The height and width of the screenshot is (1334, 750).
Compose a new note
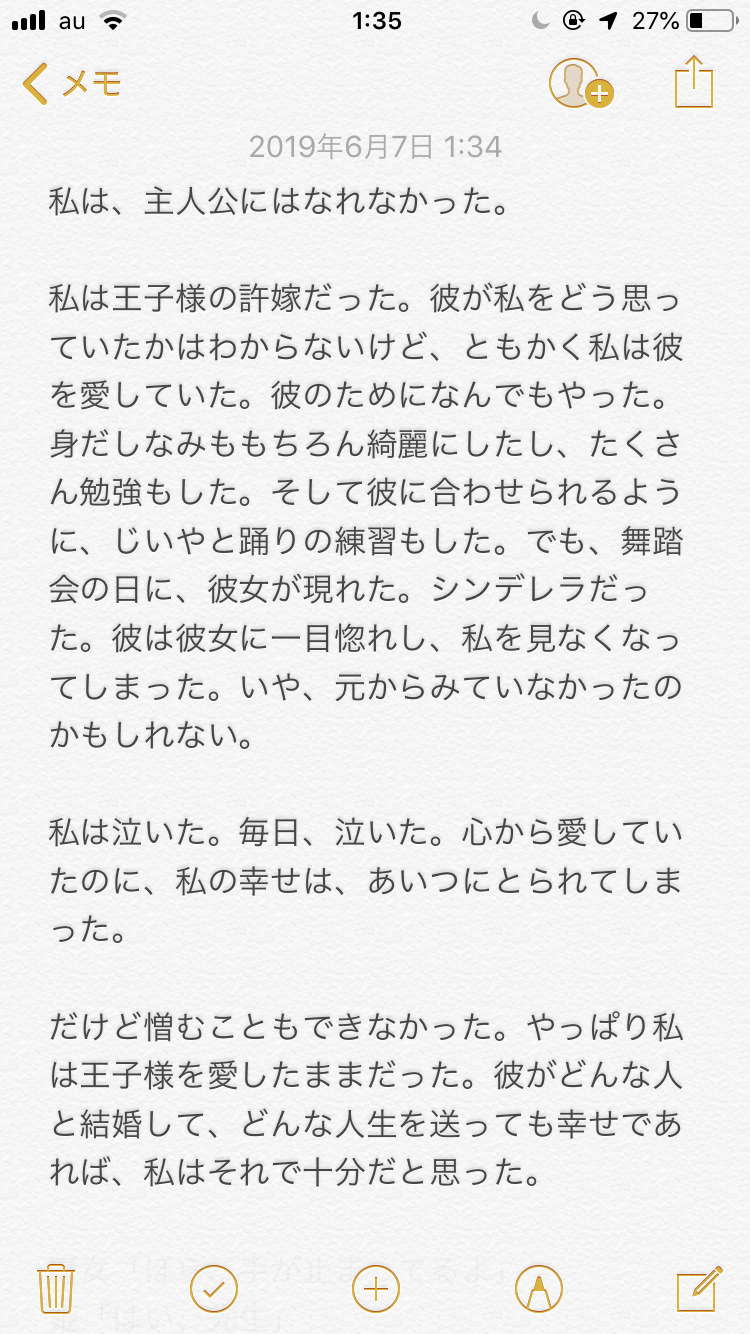[698, 1288]
